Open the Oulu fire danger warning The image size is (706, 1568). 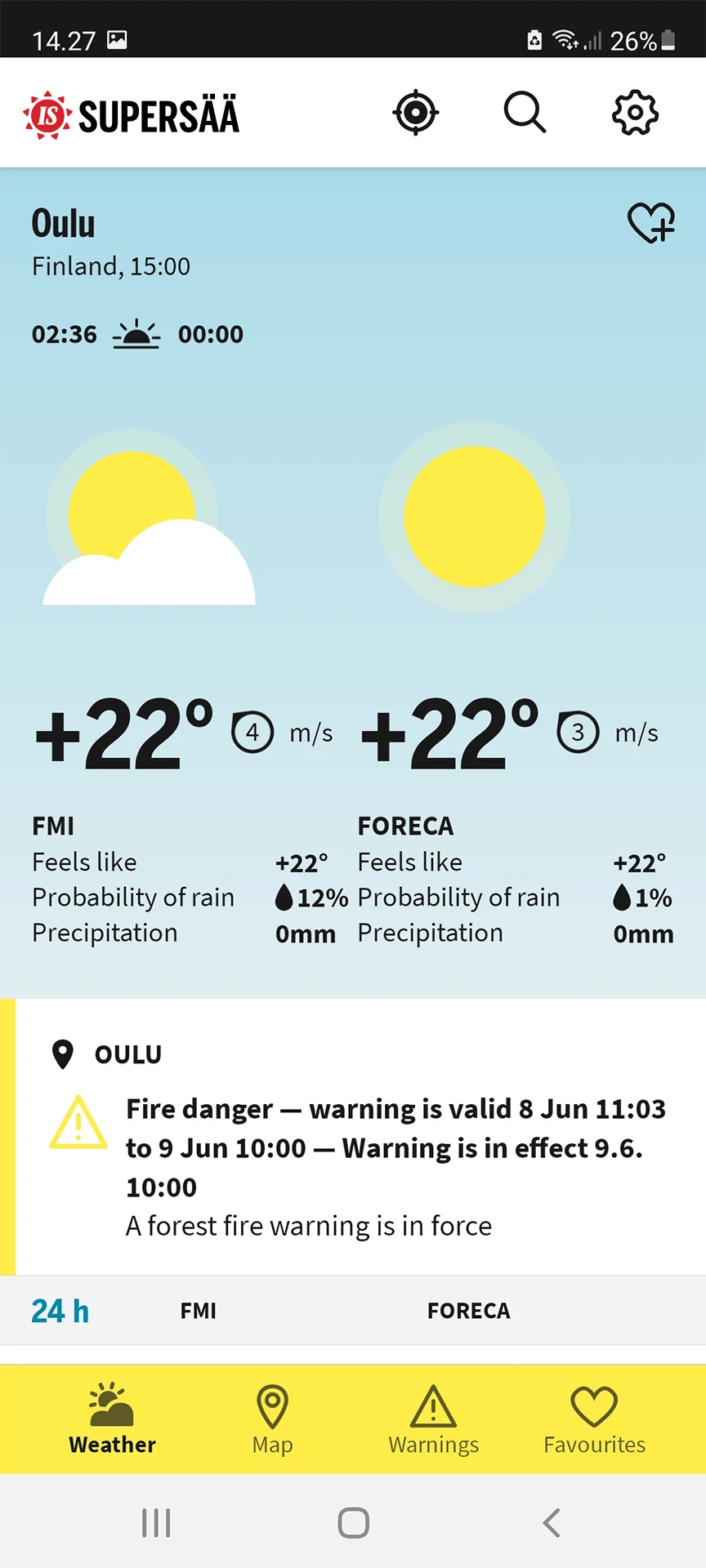[353, 1137]
